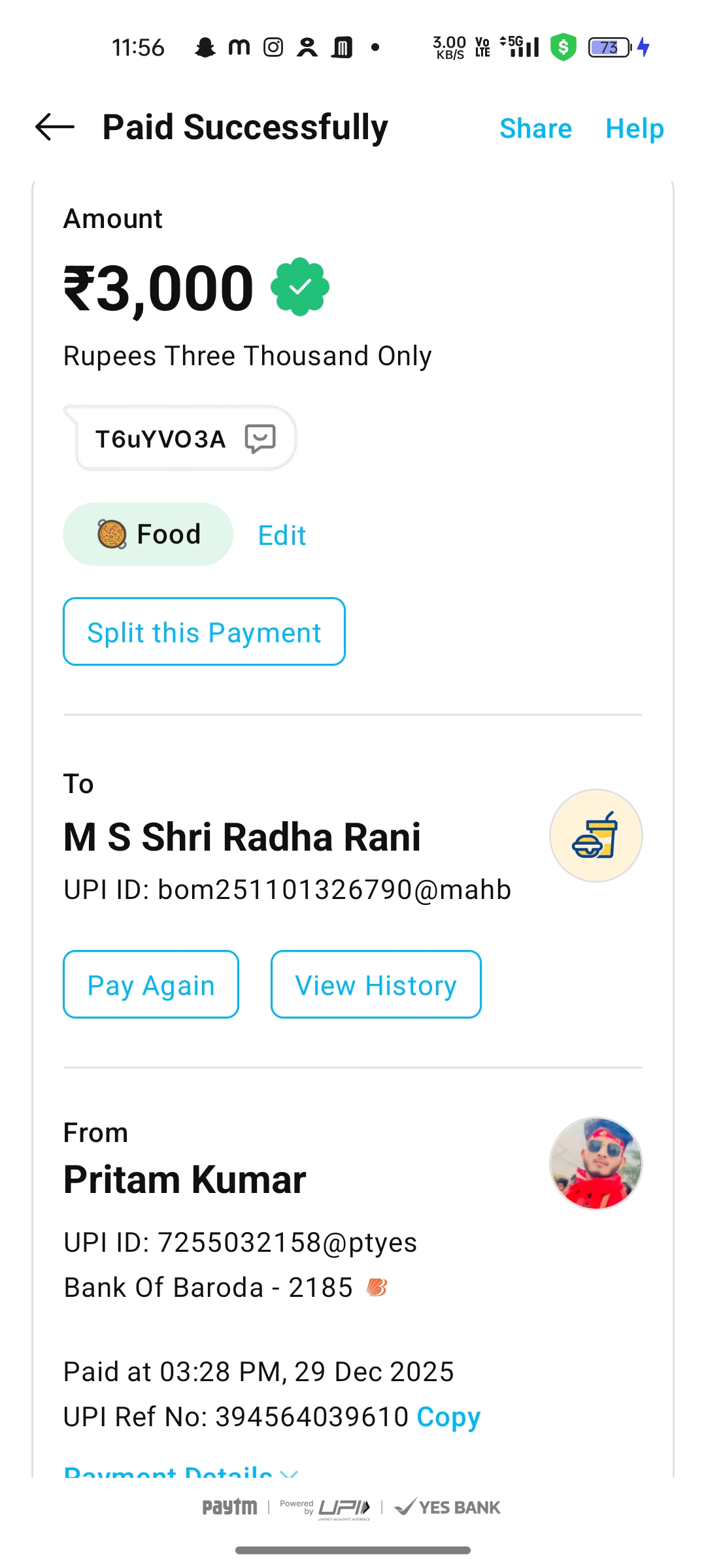Go back using the arrow icon
Screen dimensions: 706x1568
pyautogui.click(x=55, y=127)
